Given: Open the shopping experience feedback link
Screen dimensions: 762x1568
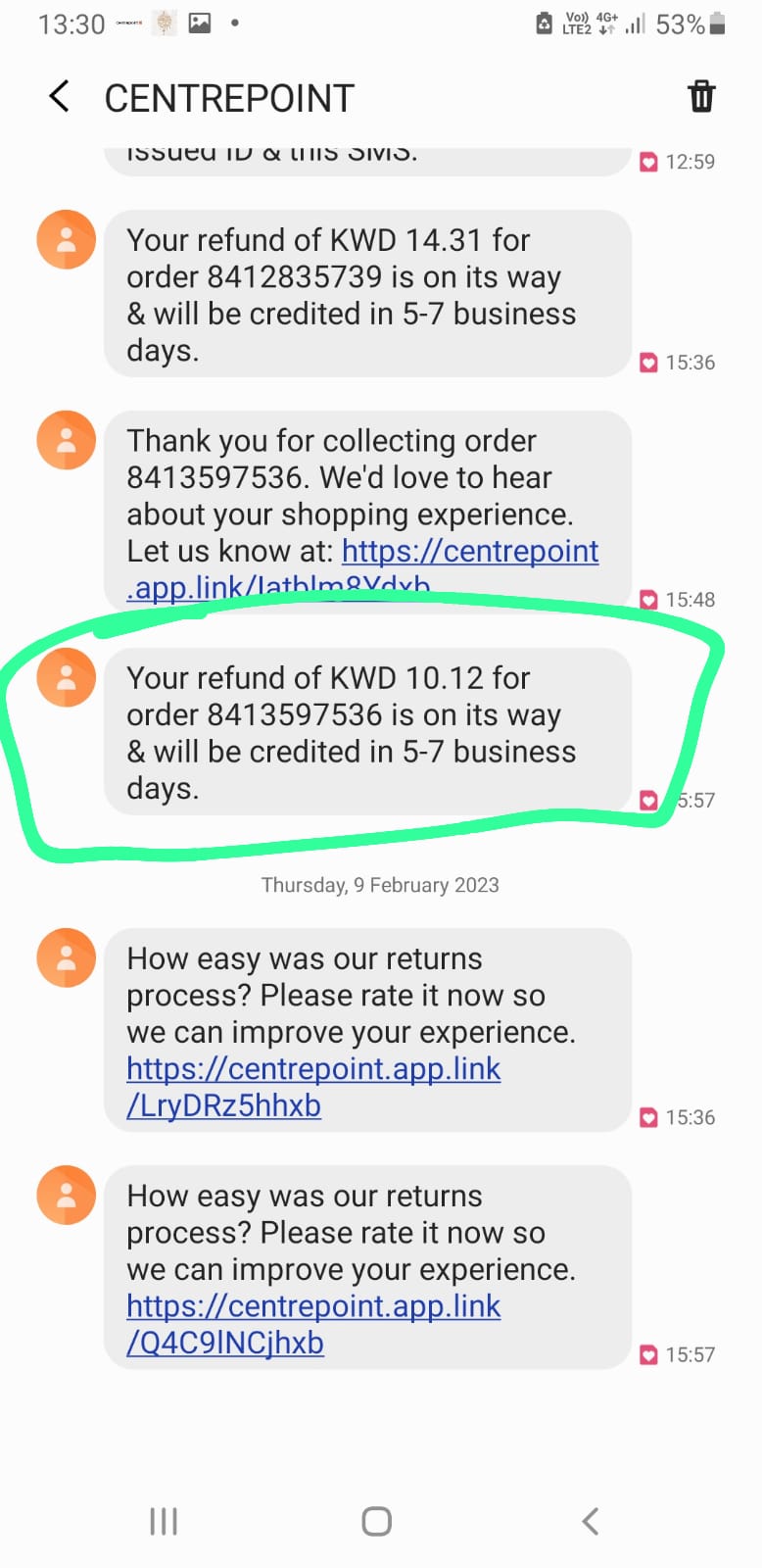Looking at the screenshot, I should tap(469, 552).
